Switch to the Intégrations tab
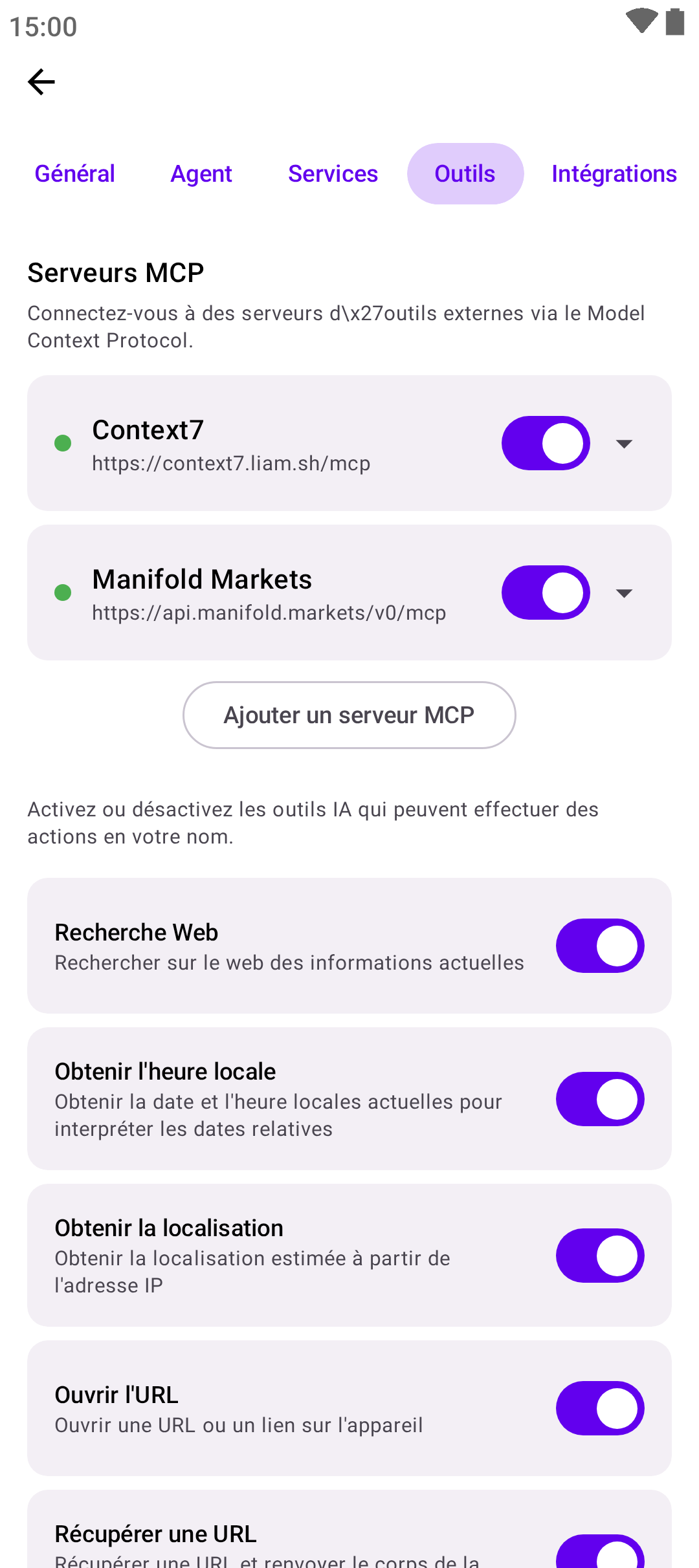Image resolution: width=699 pixels, height=1568 pixels. [614, 173]
